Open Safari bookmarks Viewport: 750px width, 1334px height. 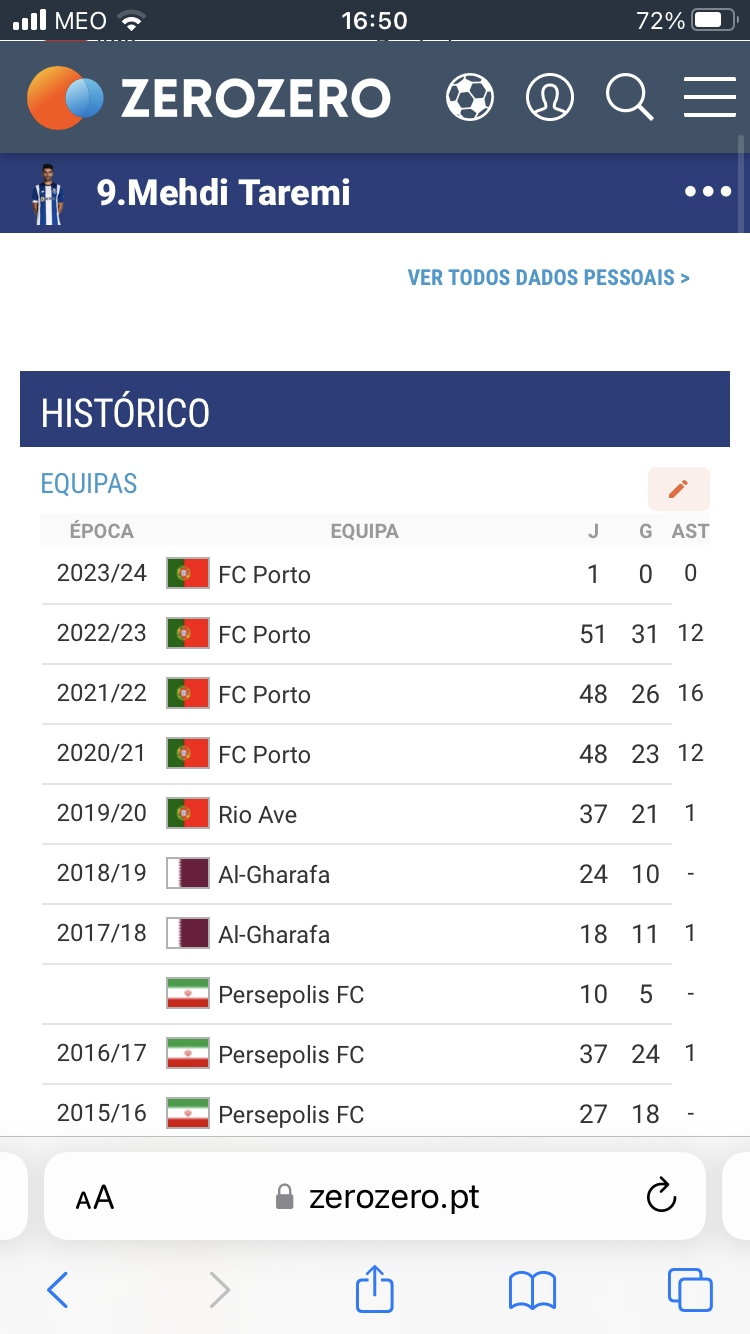532,1290
